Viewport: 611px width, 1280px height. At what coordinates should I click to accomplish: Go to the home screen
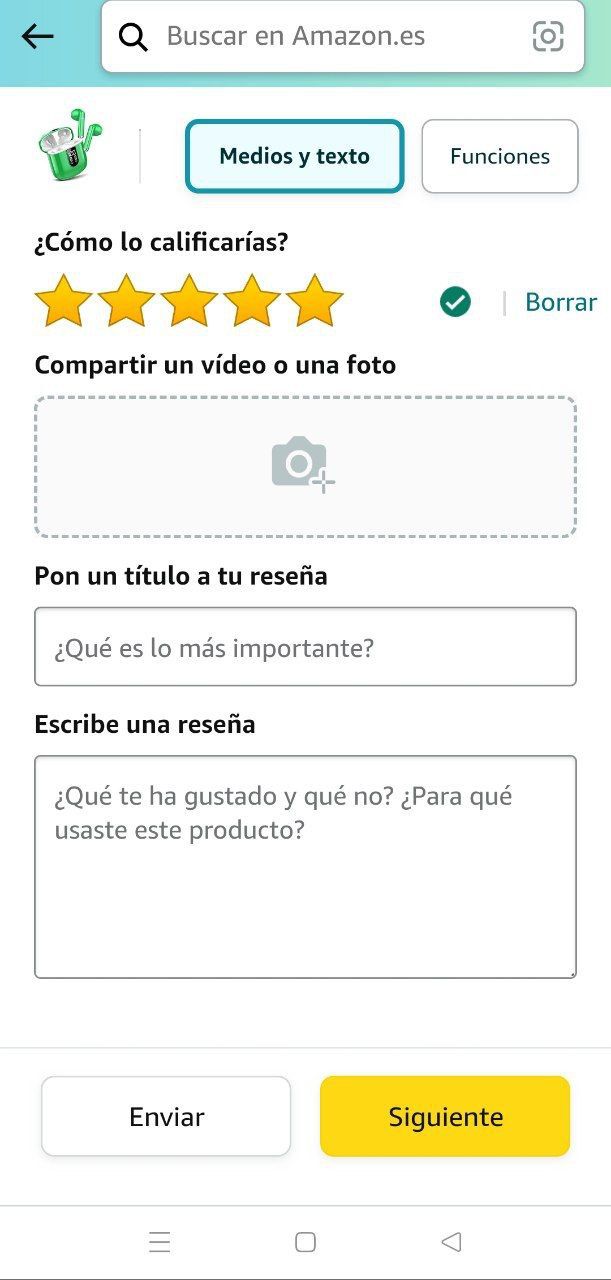306,1242
